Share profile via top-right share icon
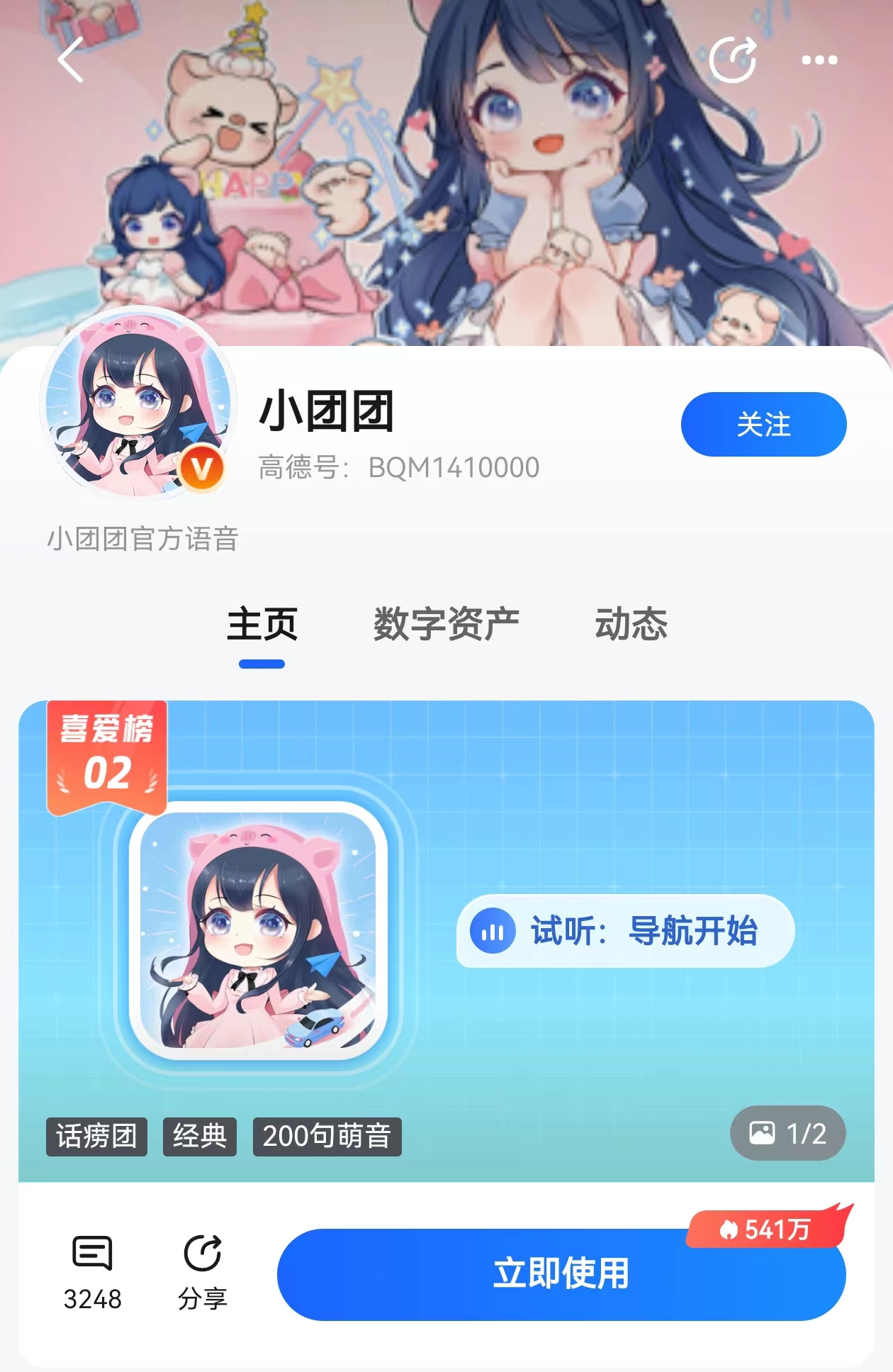The image size is (893, 1372). 733,60
